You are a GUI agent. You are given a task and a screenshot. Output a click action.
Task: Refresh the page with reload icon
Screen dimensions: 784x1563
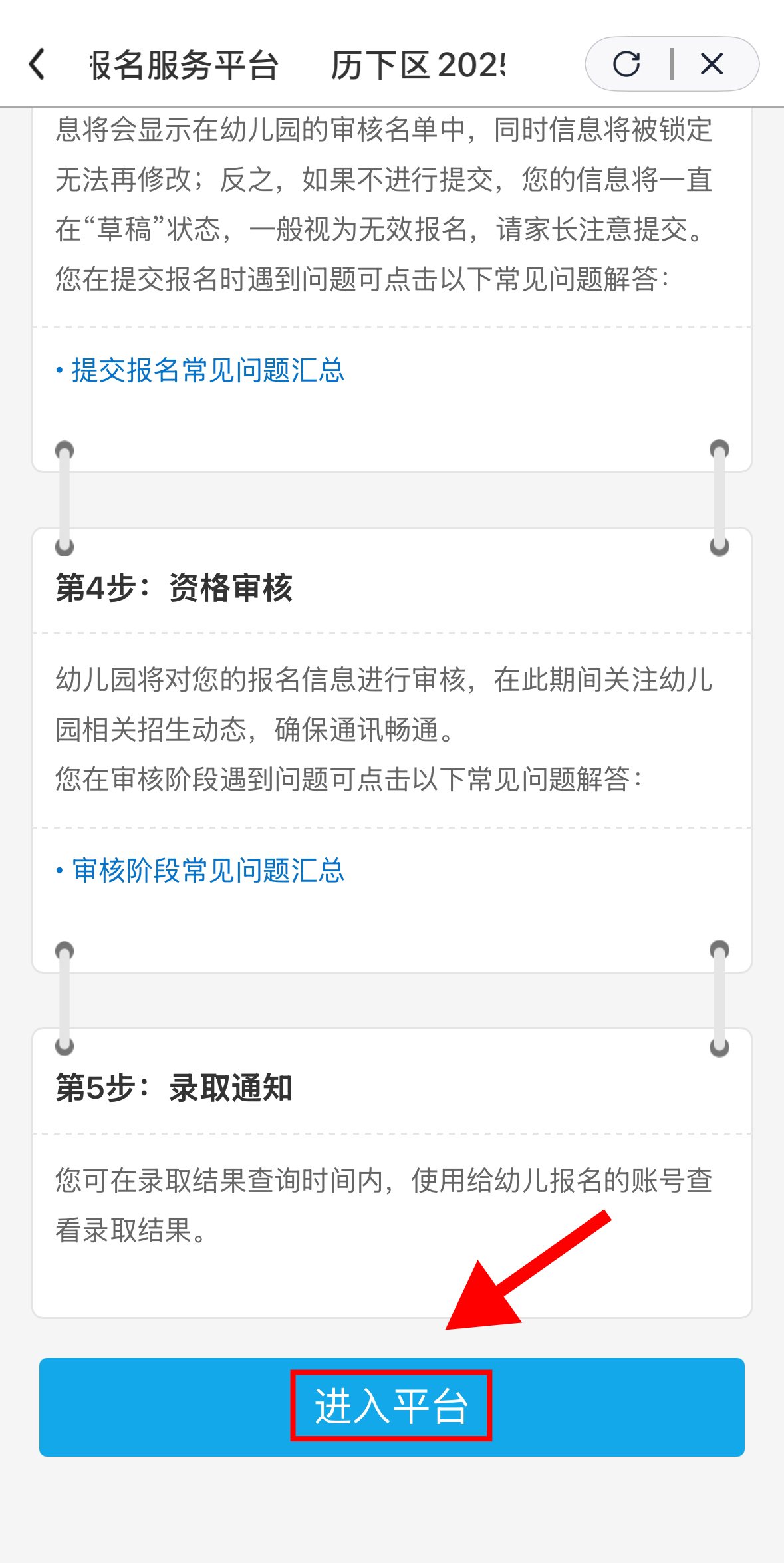[x=626, y=65]
